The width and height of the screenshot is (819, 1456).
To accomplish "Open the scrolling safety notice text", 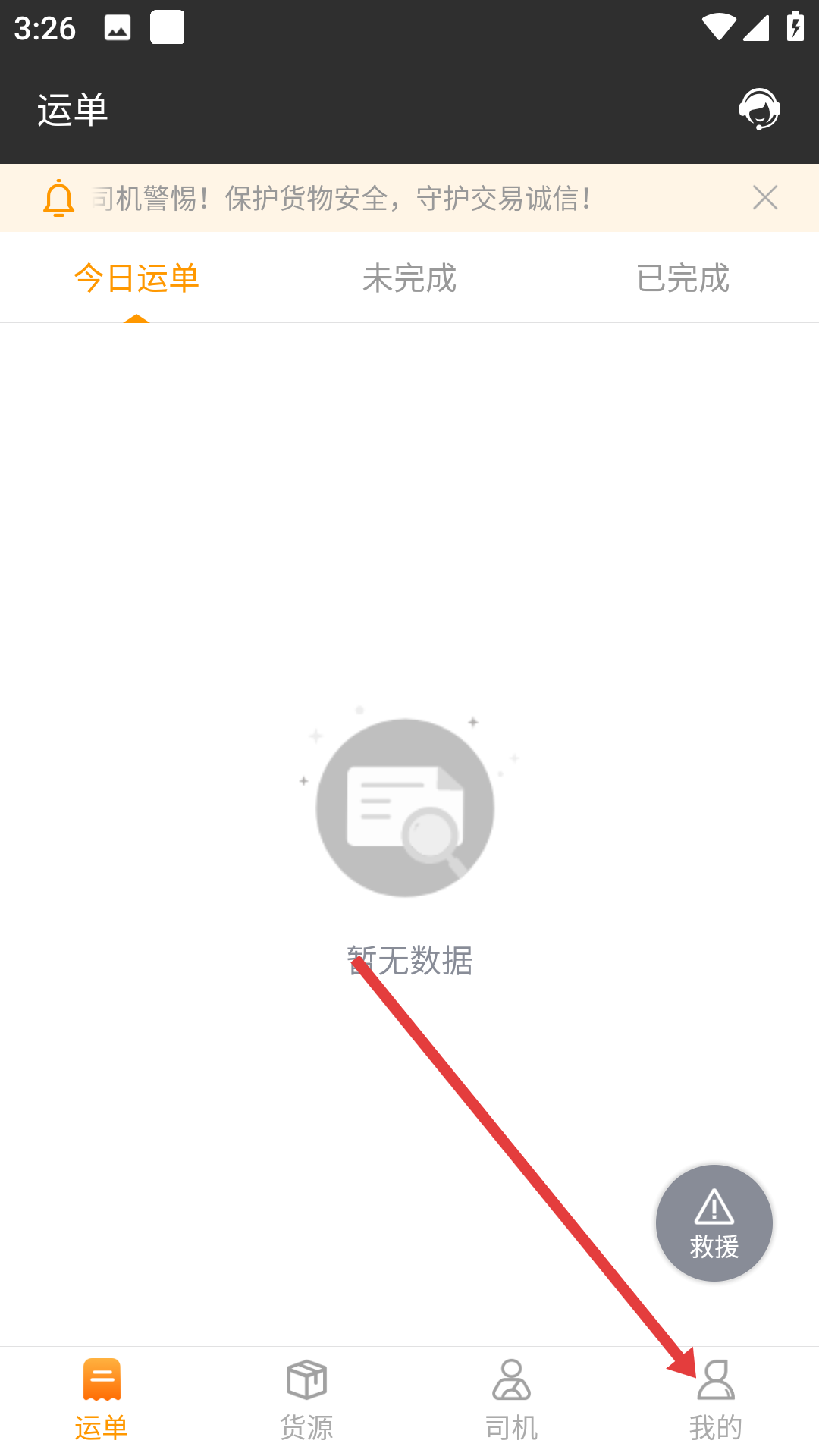I will click(341, 199).
